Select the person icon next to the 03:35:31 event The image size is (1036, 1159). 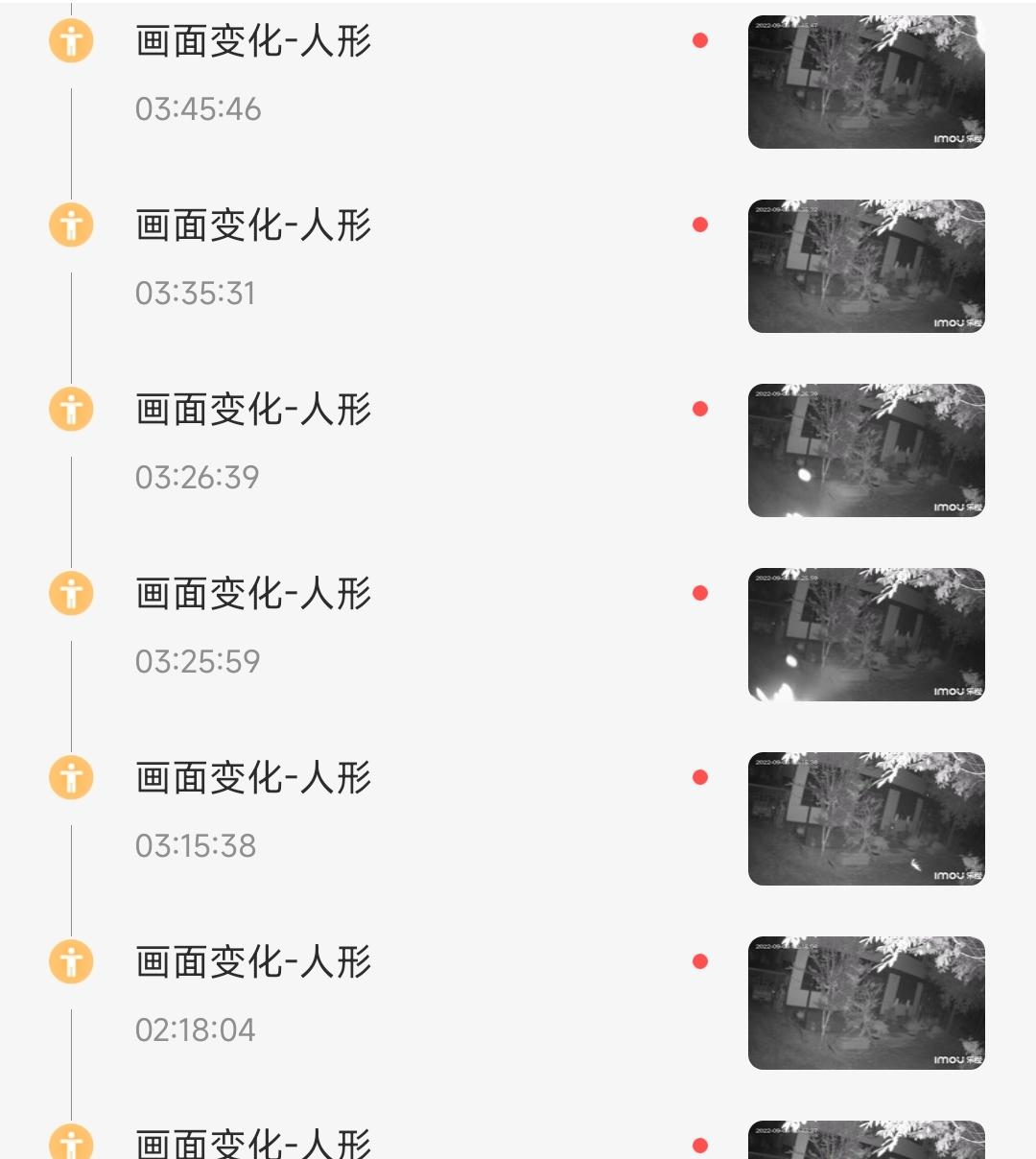point(70,225)
